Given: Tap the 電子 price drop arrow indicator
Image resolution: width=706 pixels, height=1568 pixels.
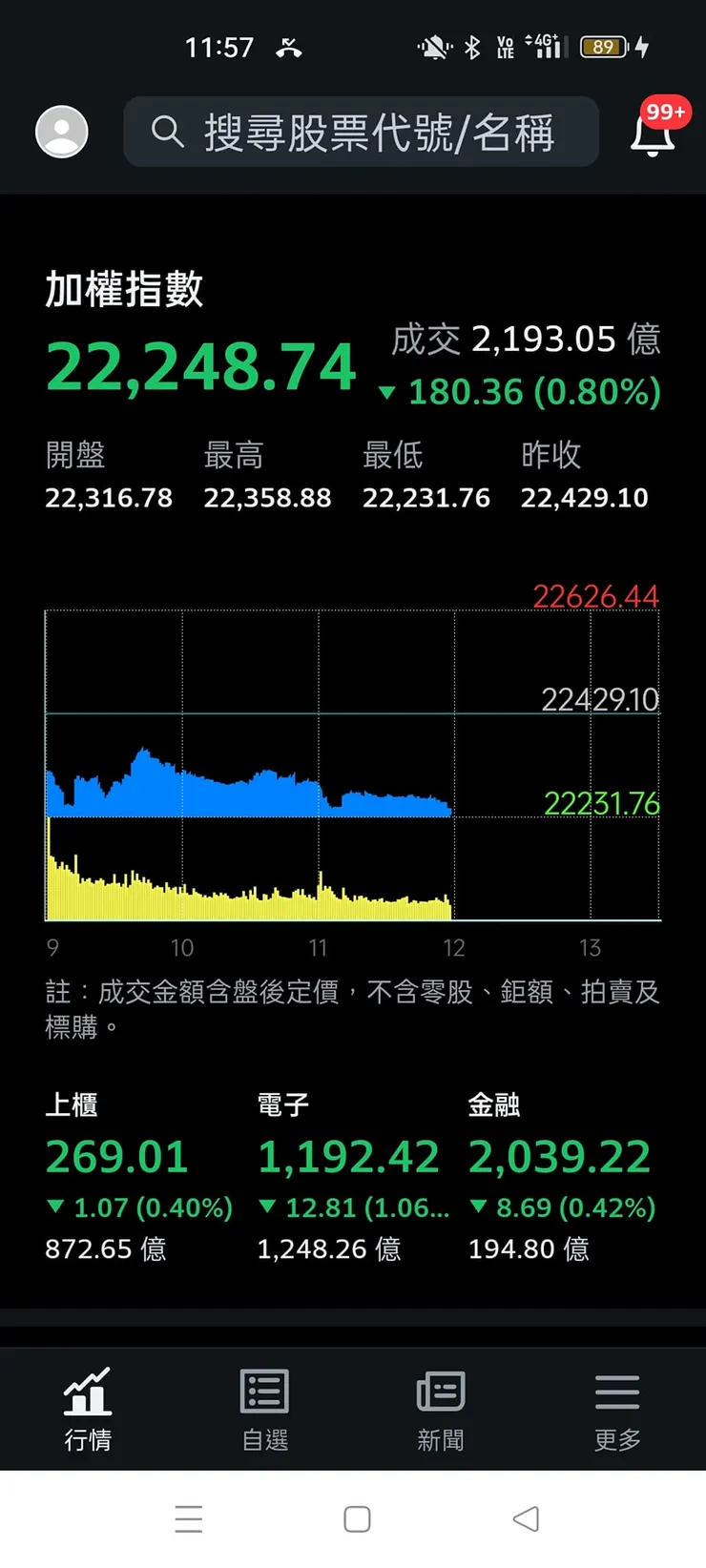Looking at the screenshot, I should tap(267, 1206).
